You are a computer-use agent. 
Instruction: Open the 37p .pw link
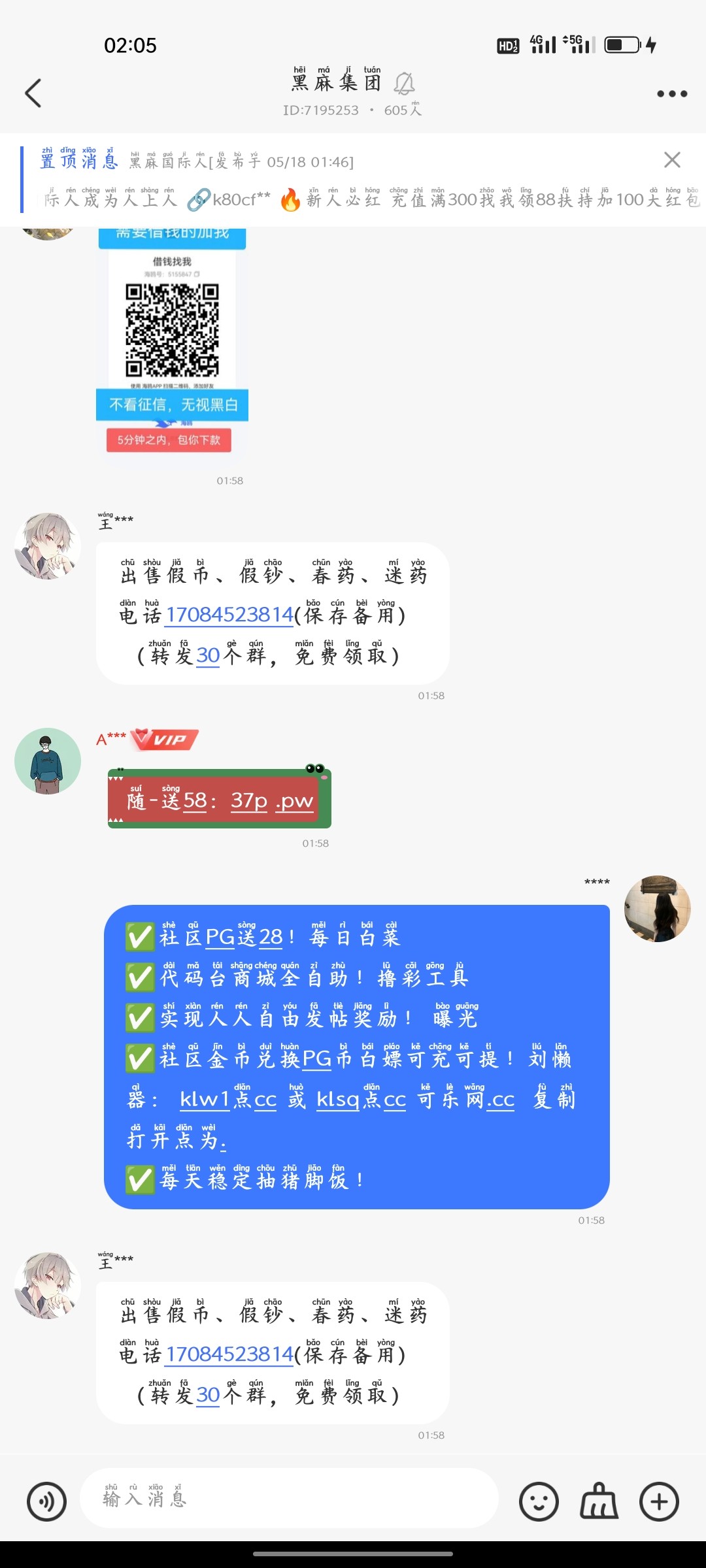tap(272, 800)
